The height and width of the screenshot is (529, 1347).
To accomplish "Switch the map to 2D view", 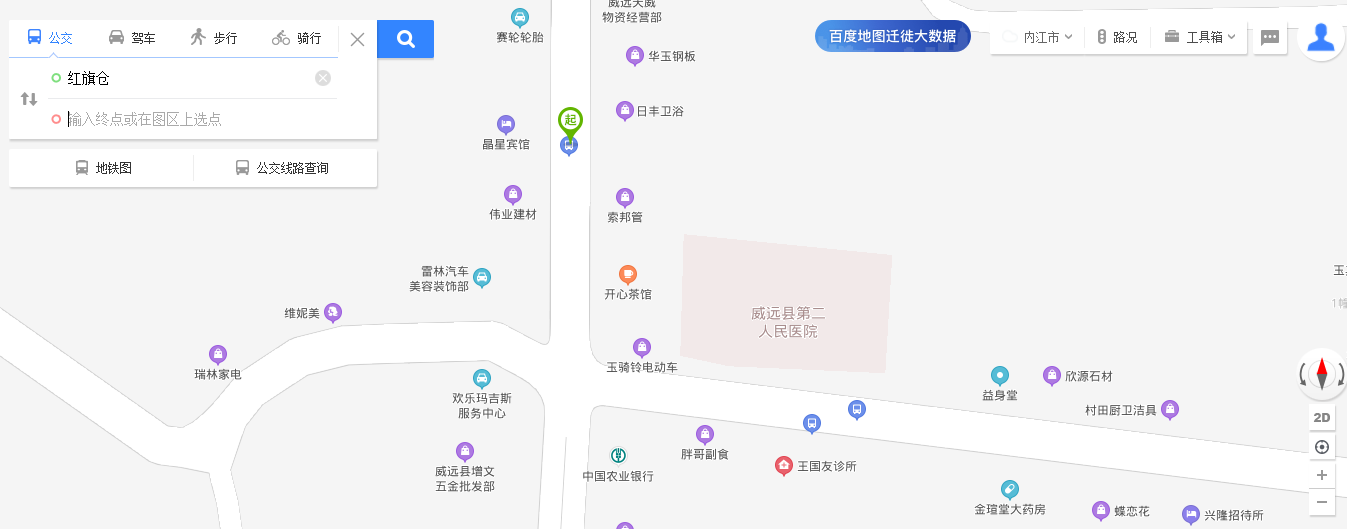I will click(x=1322, y=417).
